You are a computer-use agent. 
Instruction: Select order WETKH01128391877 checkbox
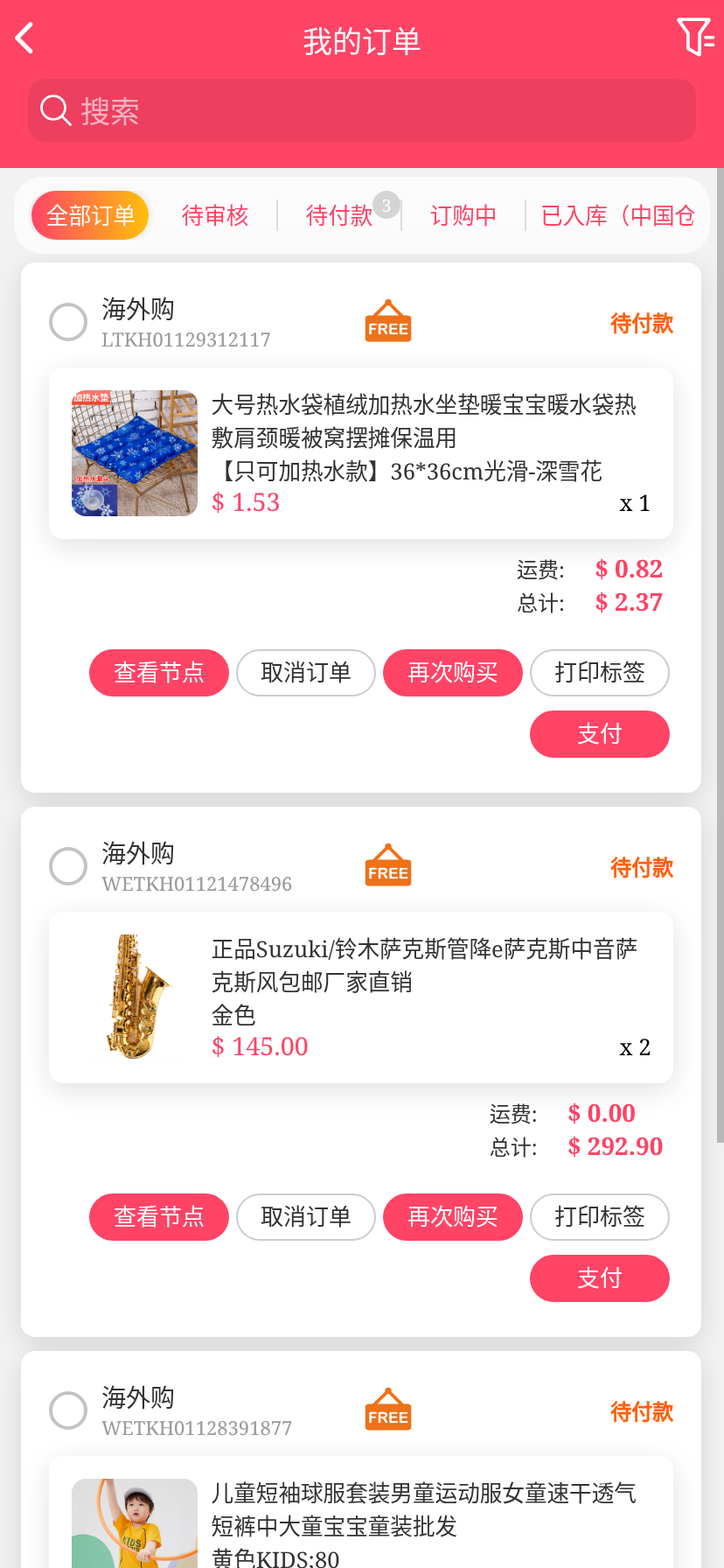68,1410
